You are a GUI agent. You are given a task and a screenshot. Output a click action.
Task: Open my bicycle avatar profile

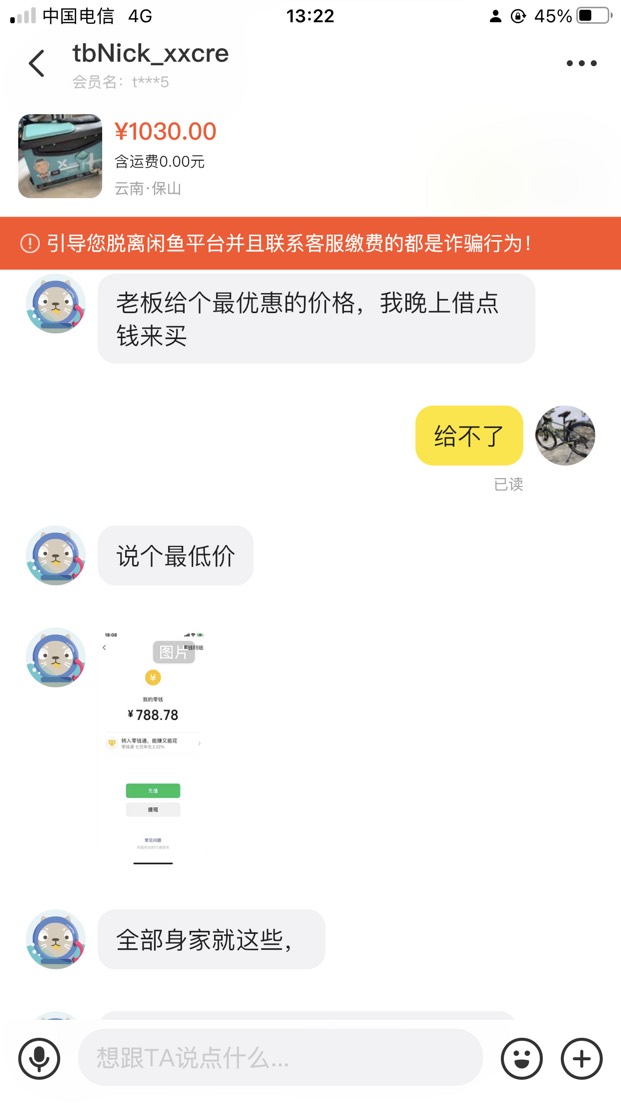click(565, 435)
